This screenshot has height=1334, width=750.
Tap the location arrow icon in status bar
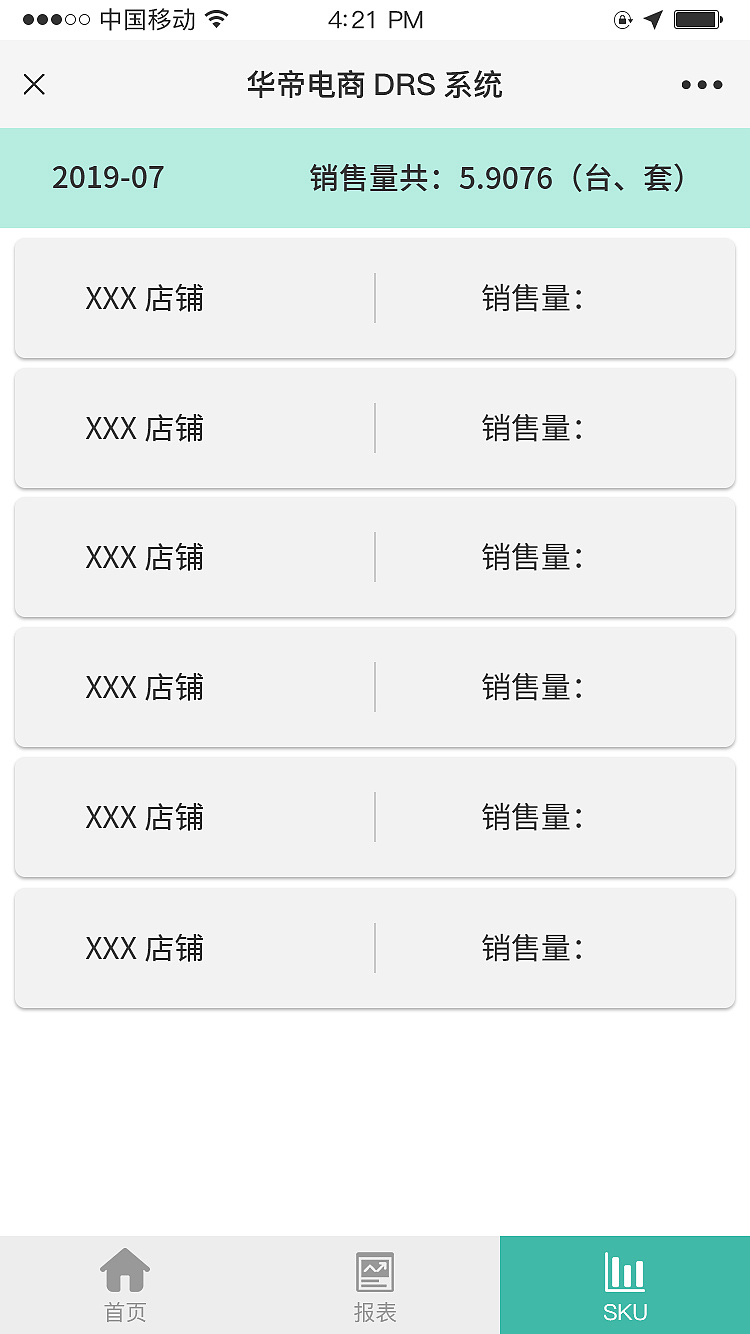click(x=652, y=17)
